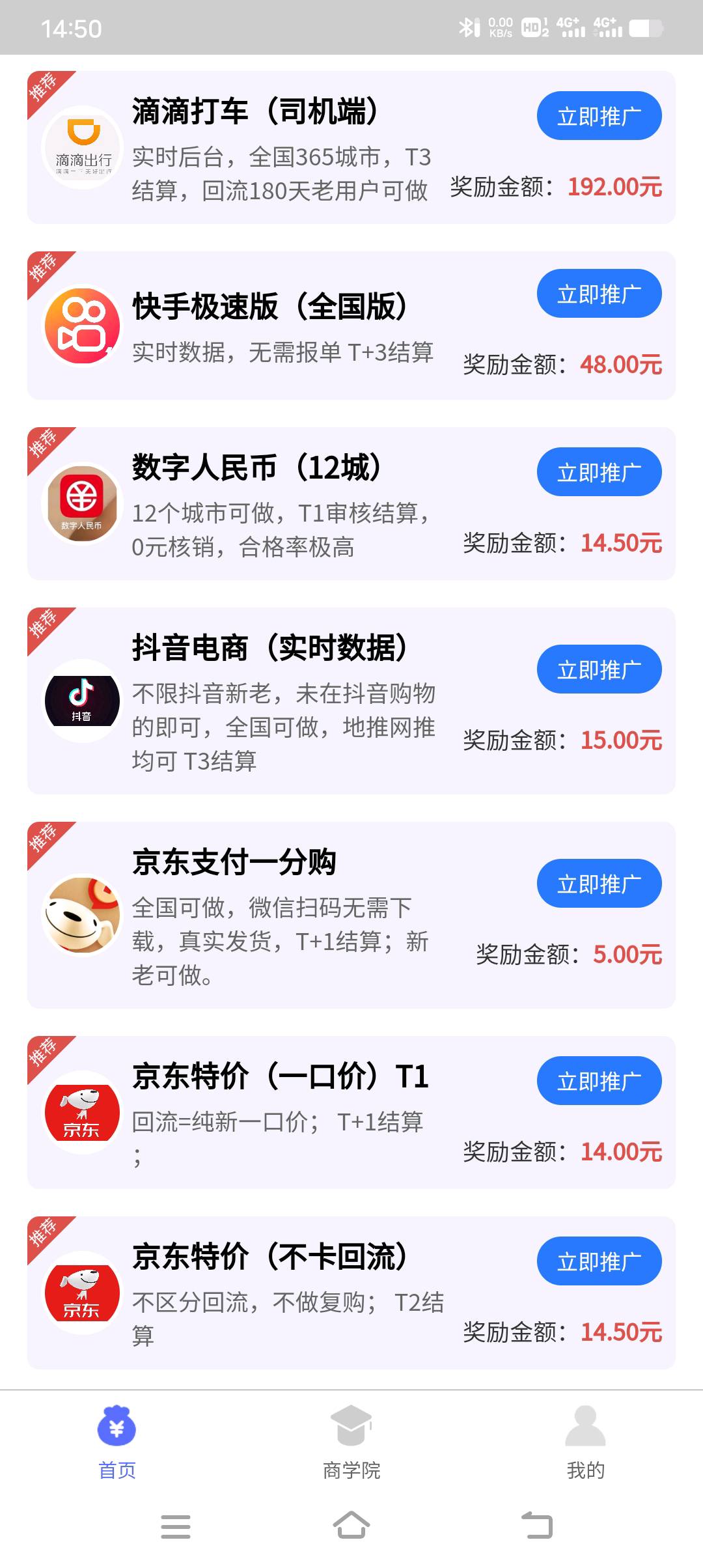Open the 京东支付一分购 task card
This screenshot has height=1568, width=703.
point(280,925)
